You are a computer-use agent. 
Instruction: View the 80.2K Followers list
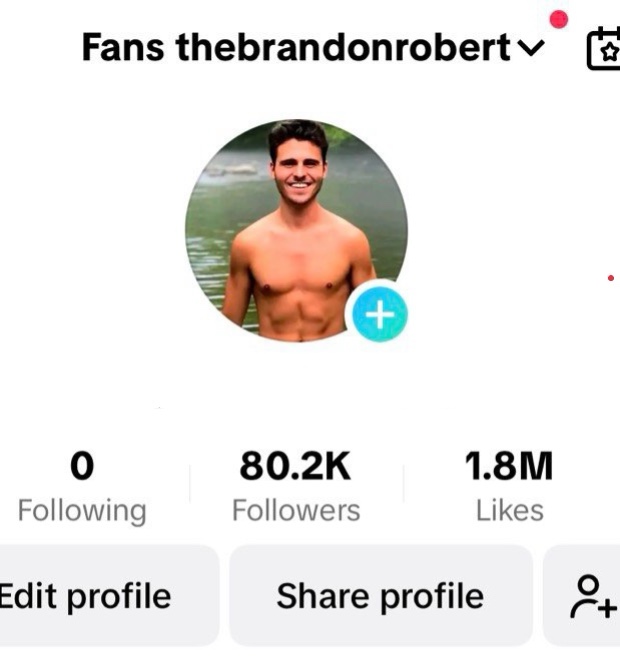(x=295, y=487)
